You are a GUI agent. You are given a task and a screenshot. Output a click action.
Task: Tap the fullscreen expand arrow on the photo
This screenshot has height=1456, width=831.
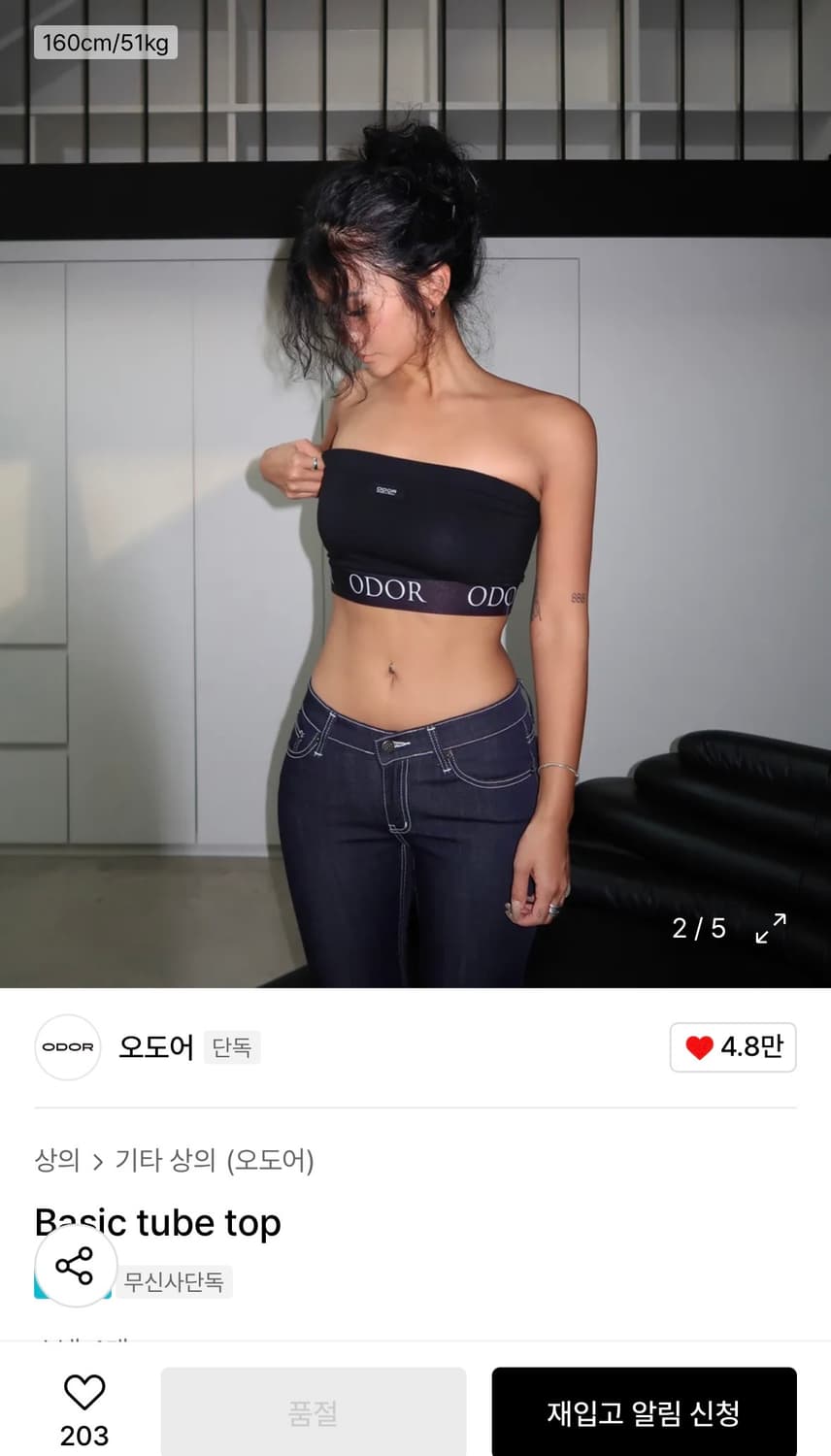770,929
